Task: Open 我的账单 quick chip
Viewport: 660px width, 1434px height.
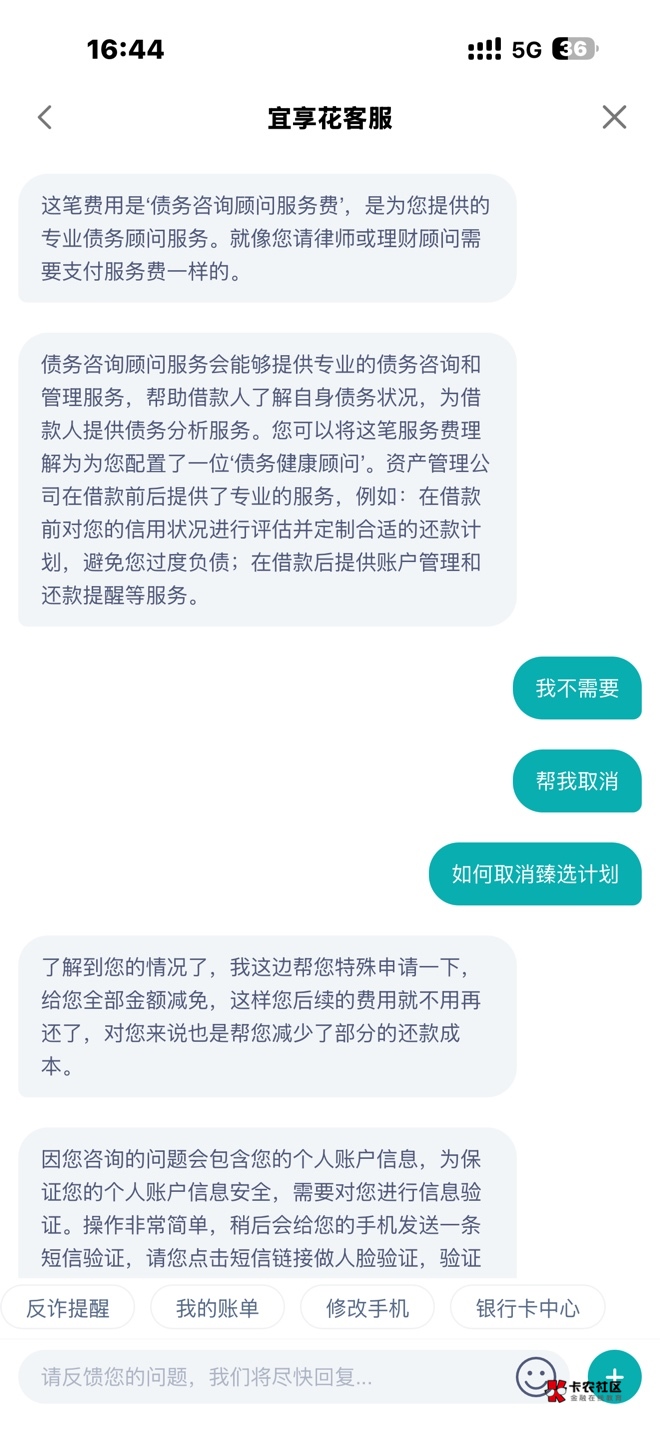Action: tap(217, 1308)
